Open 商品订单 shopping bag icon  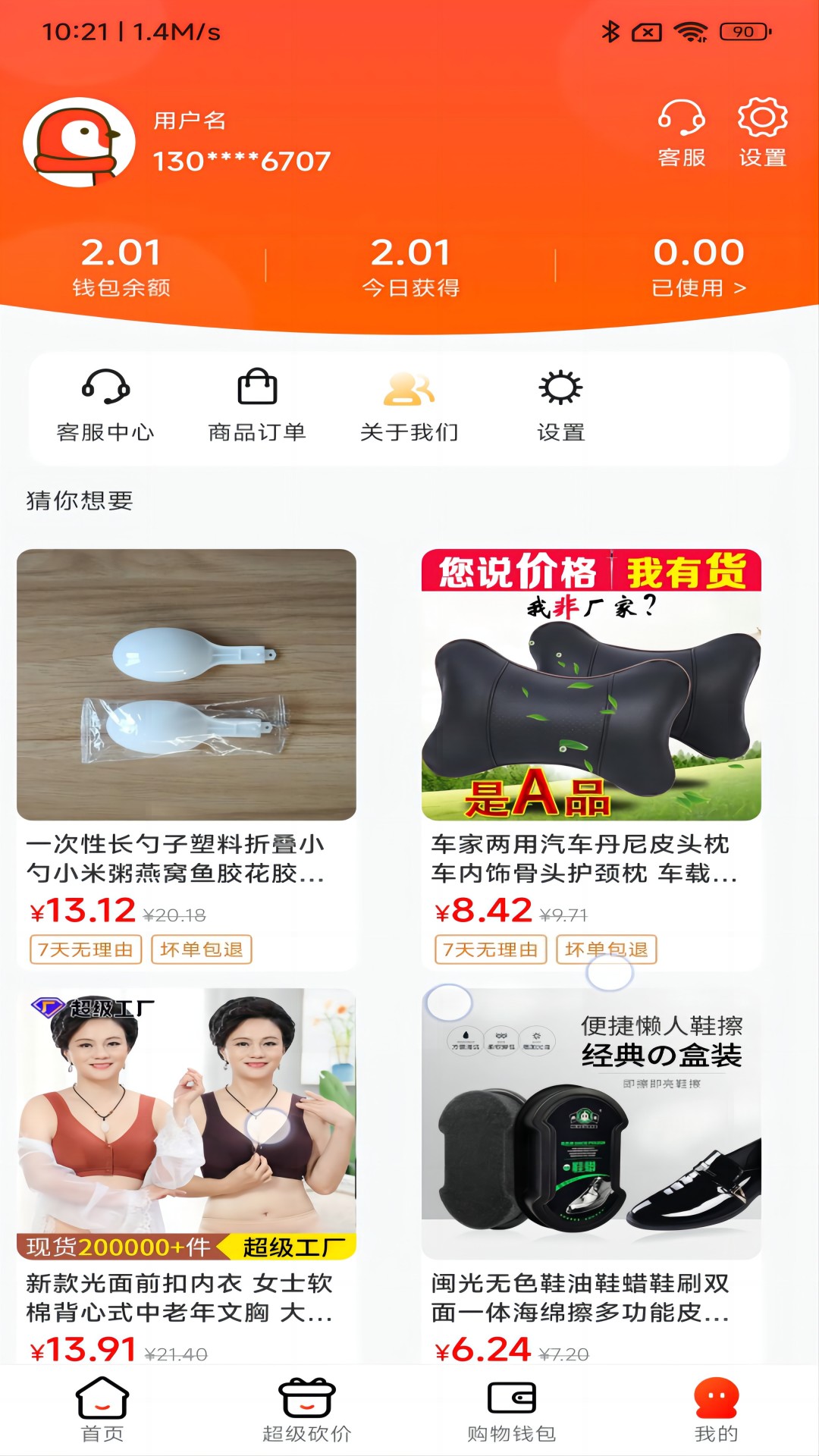[256, 387]
